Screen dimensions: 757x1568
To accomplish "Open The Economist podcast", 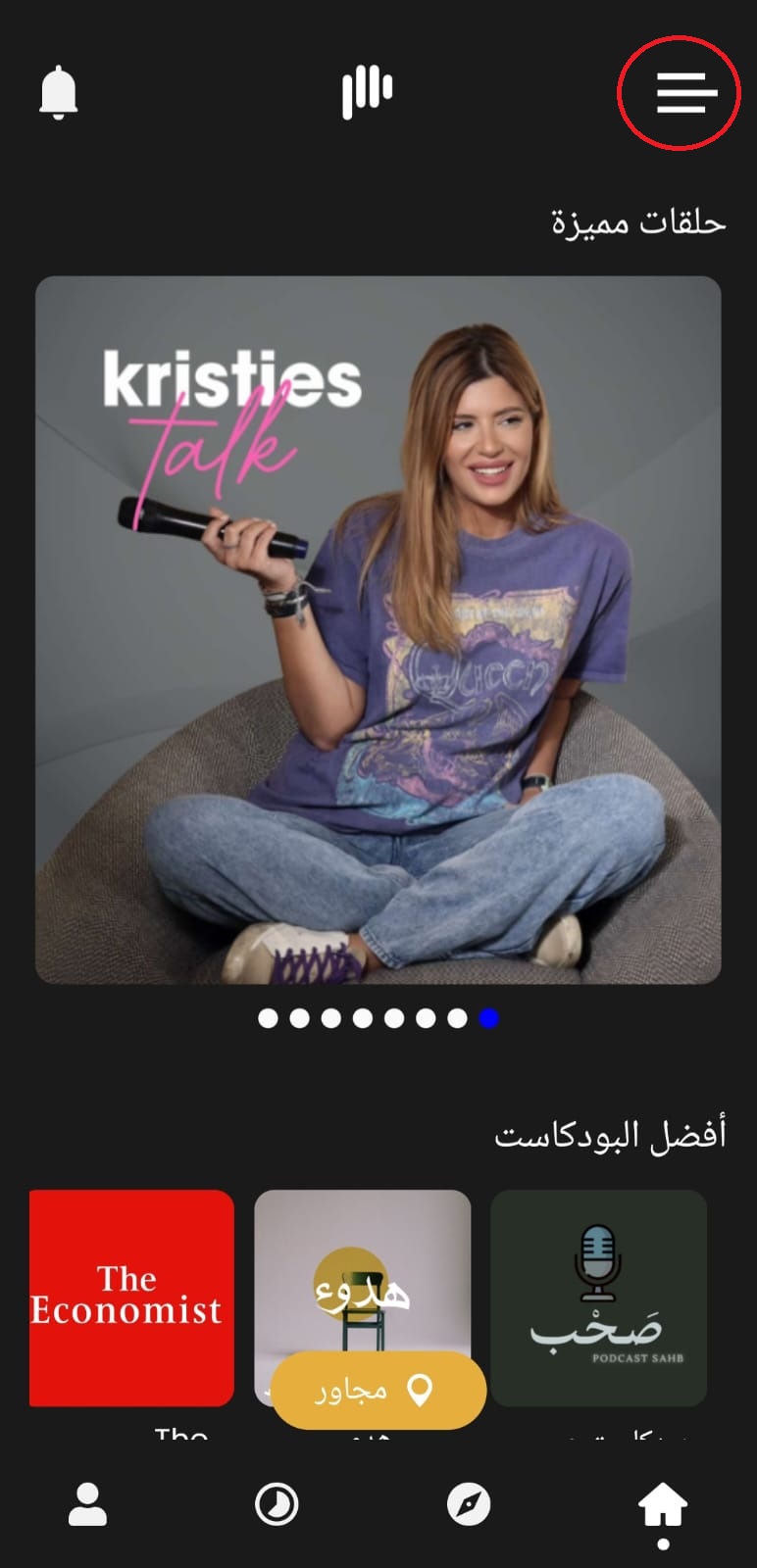I will (x=131, y=1298).
